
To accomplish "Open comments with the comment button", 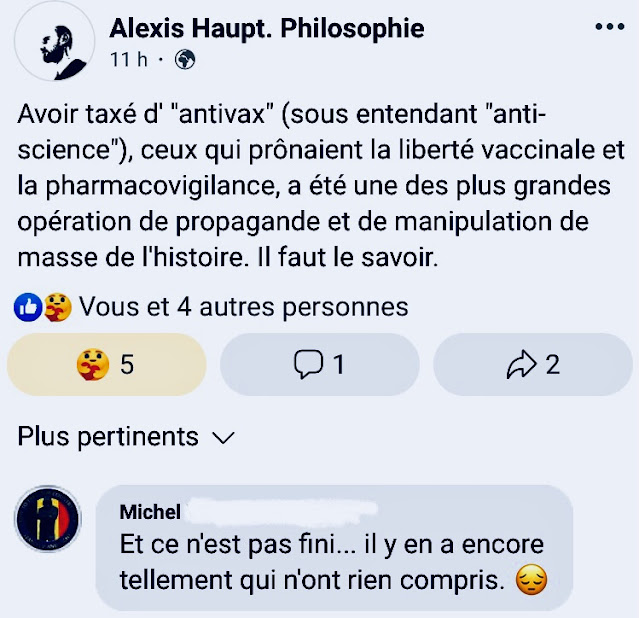I will pyautogui.click(x=319, y=364).
